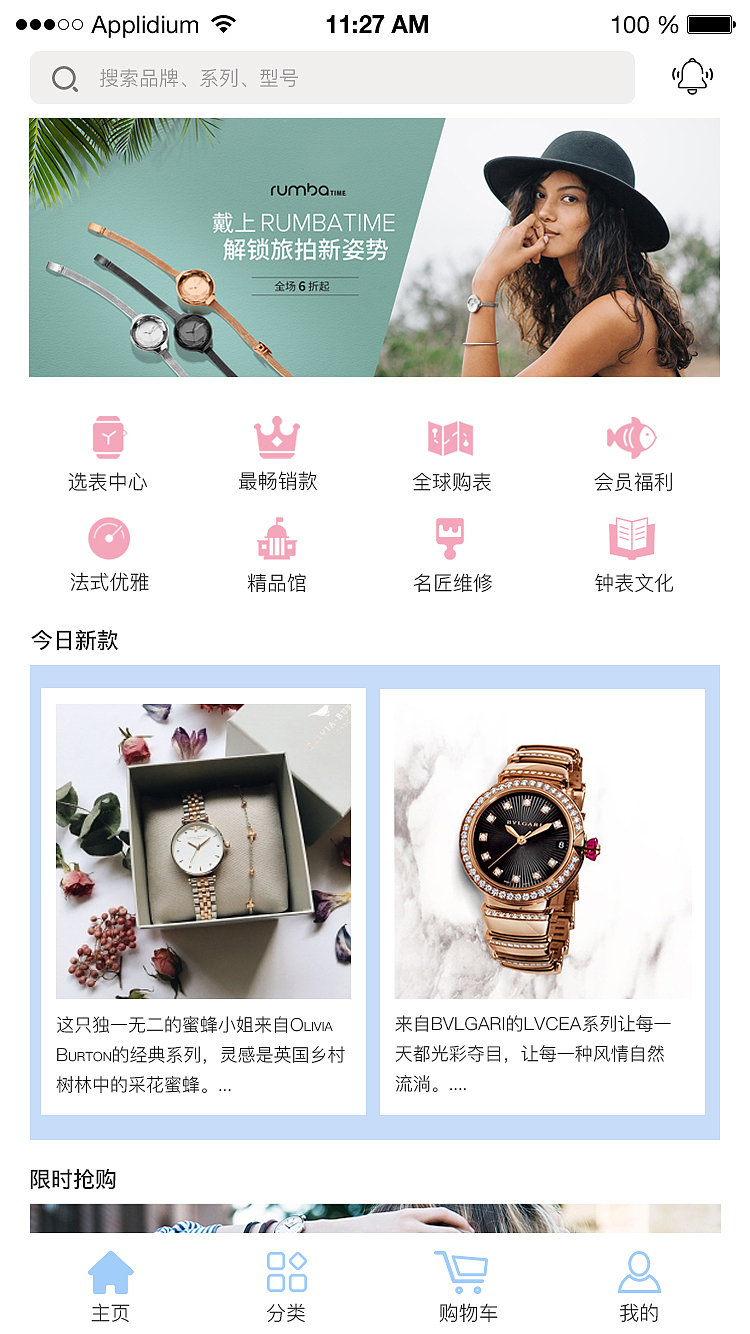Open 会员福利 member benefits fish icon

[632, 436]
